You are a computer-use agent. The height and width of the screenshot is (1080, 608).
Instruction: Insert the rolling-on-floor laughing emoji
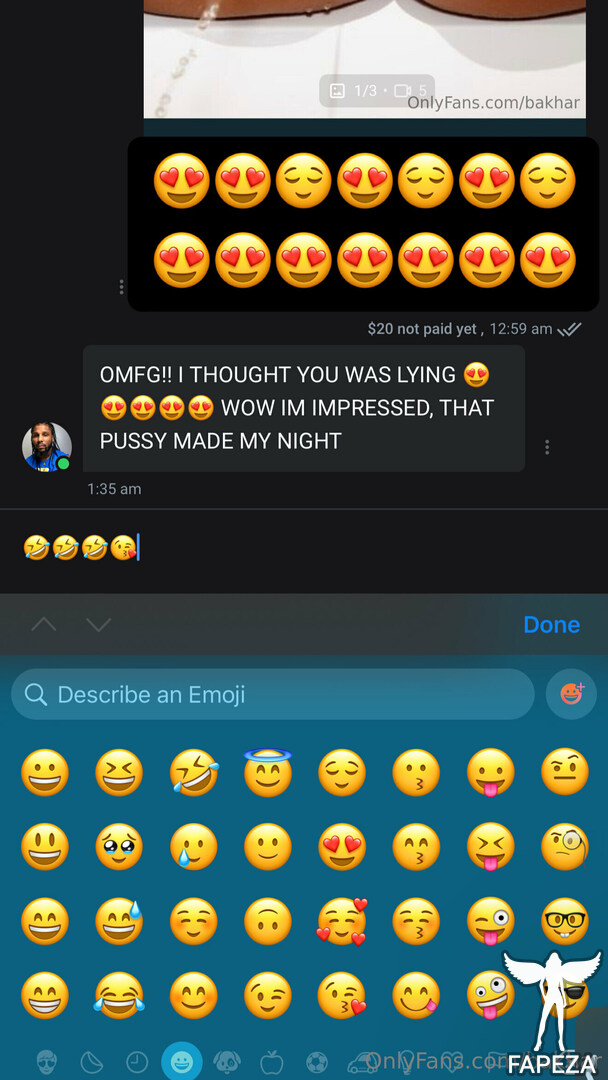pos(194,772)
